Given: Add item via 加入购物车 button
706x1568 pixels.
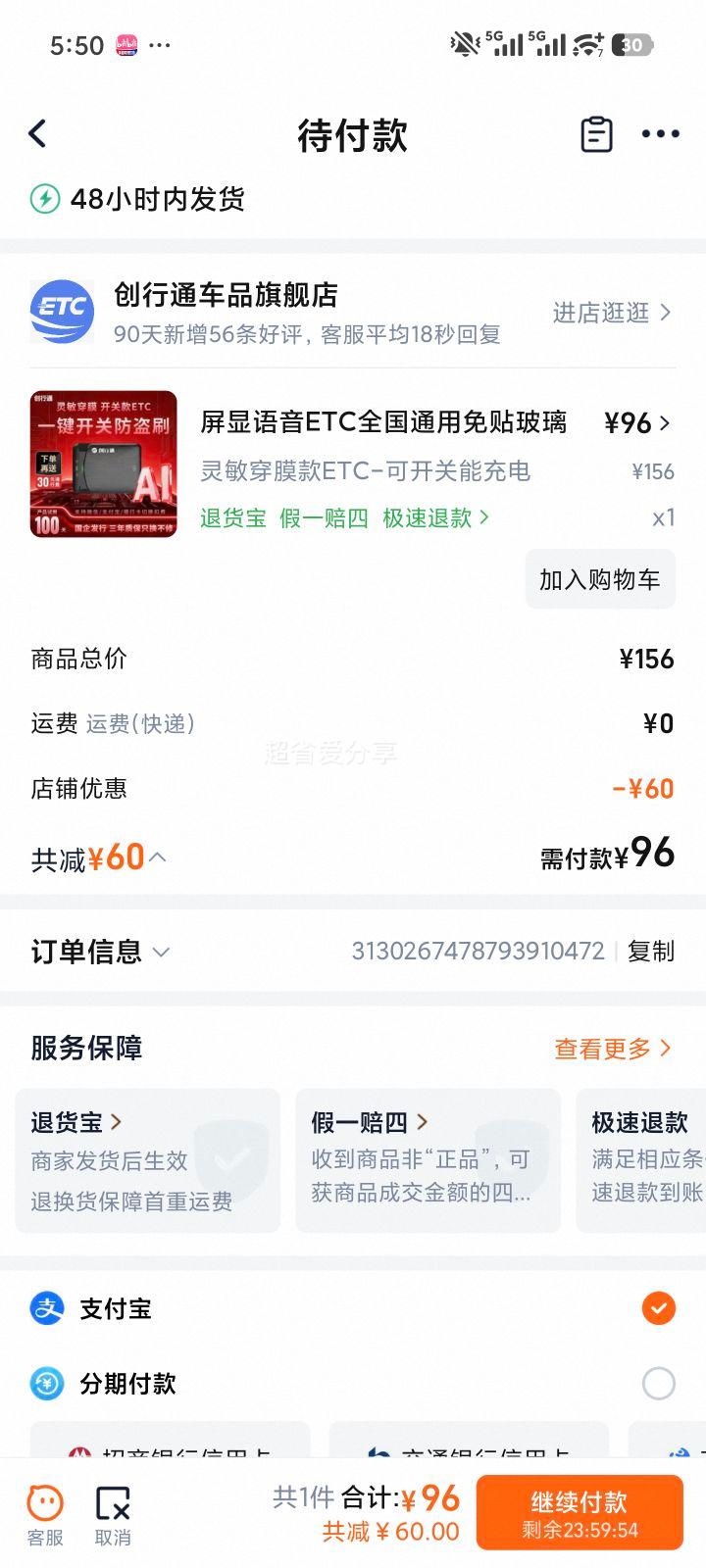Looking at the screenshot, I should click(599, 579).
